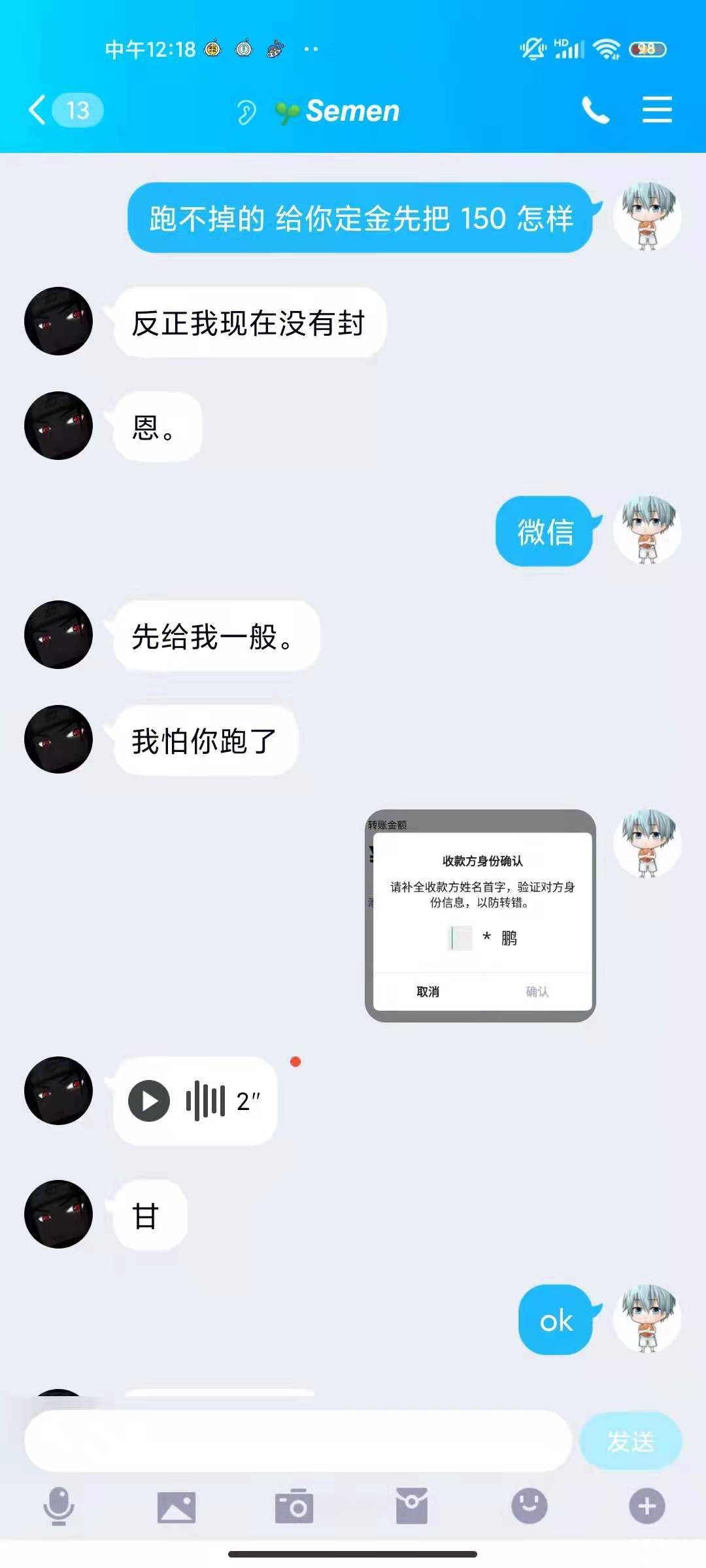Start a voice call with Semen
This screenshot has width=706, height=1568.
click(595, 110)
